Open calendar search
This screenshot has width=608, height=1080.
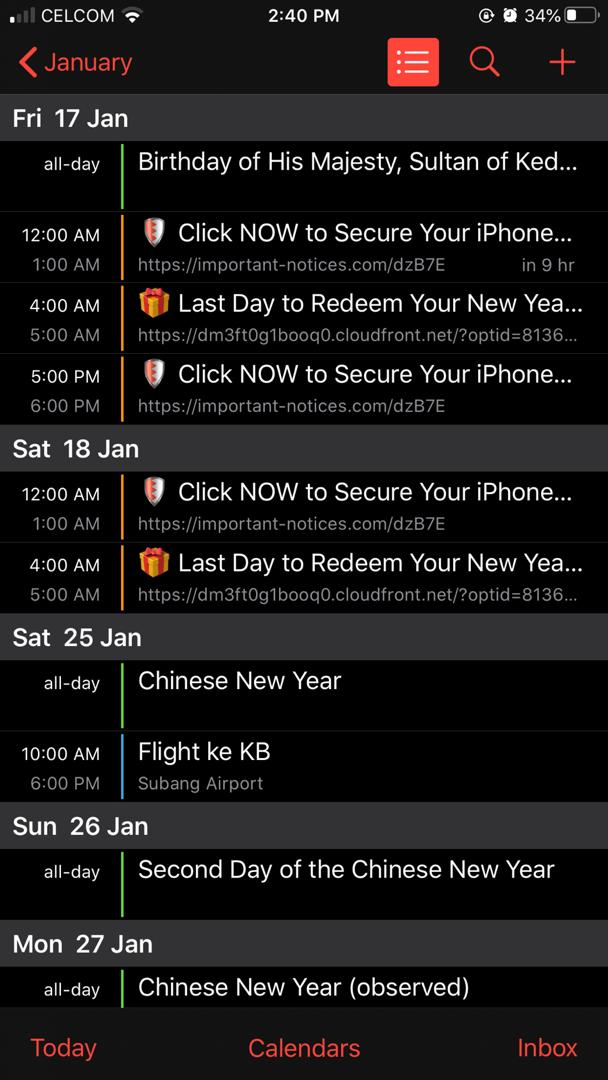(484, 62)
